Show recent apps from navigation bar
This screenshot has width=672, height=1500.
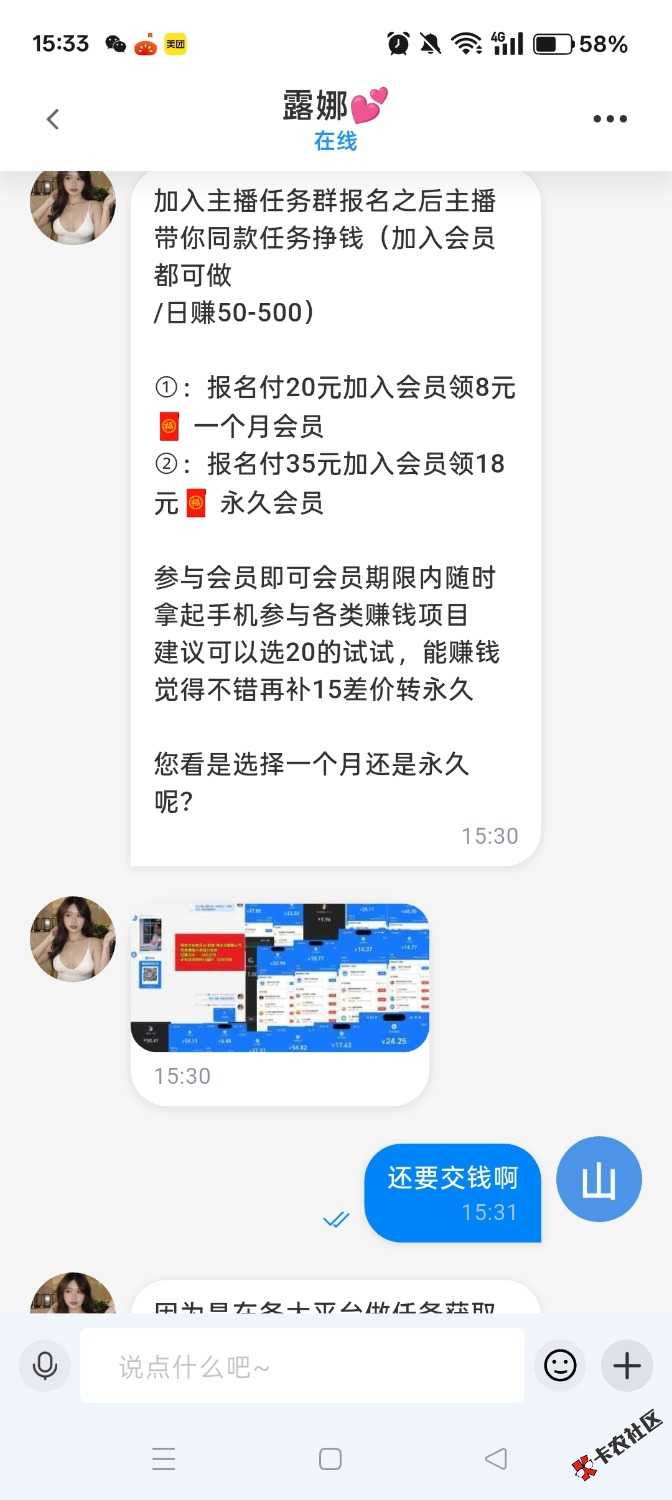coord(164,1459)
